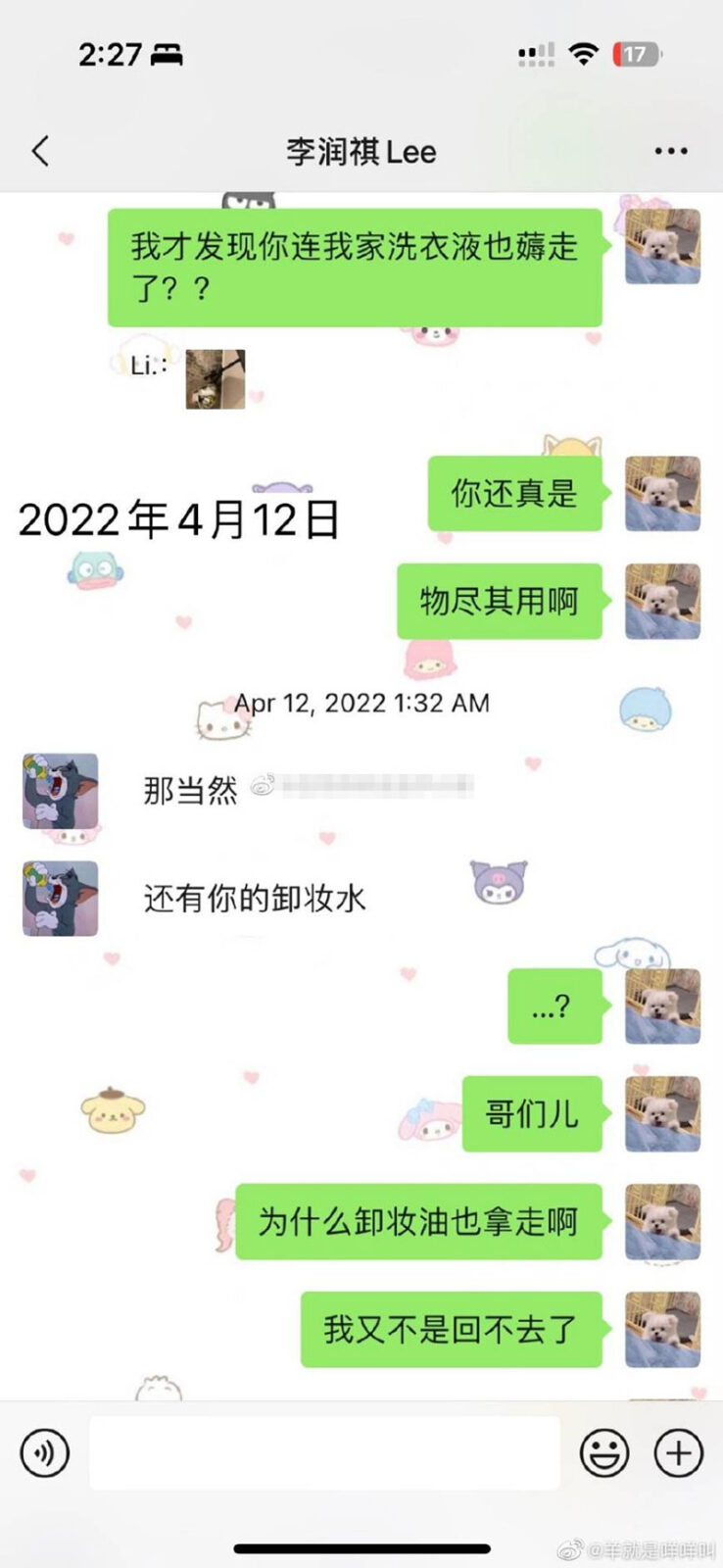Go back to the chat list

tap(40, 152)
